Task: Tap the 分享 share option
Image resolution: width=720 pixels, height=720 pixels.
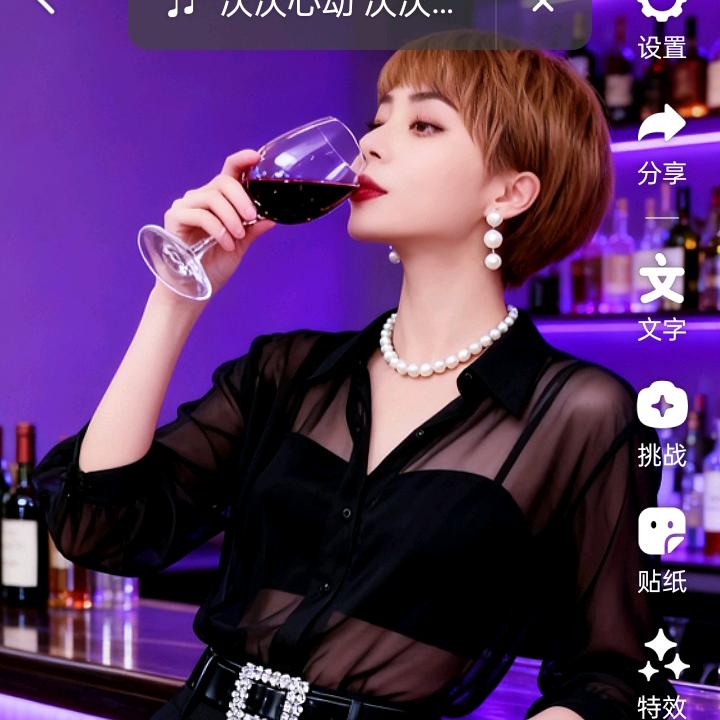Action: 662,145
